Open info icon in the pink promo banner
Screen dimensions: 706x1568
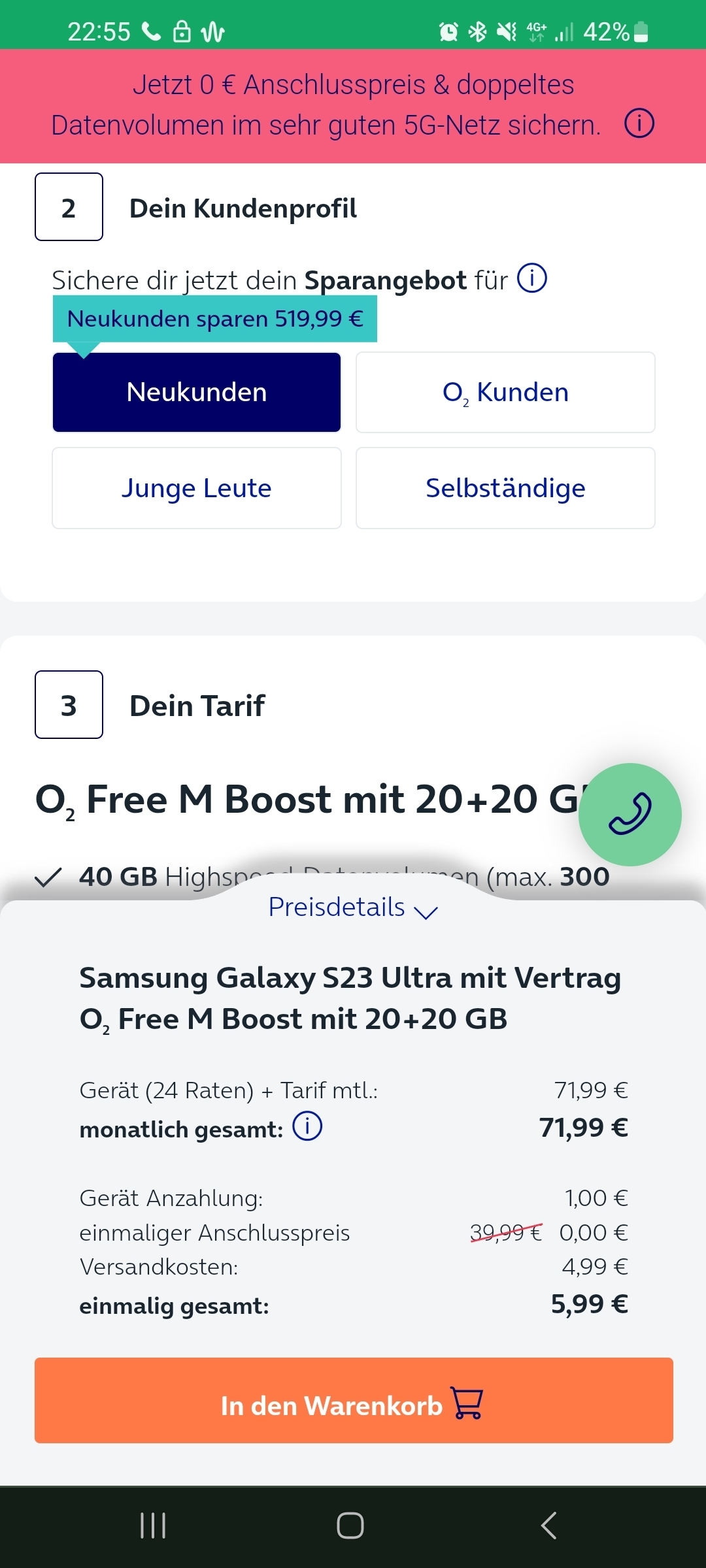(639, 123)
